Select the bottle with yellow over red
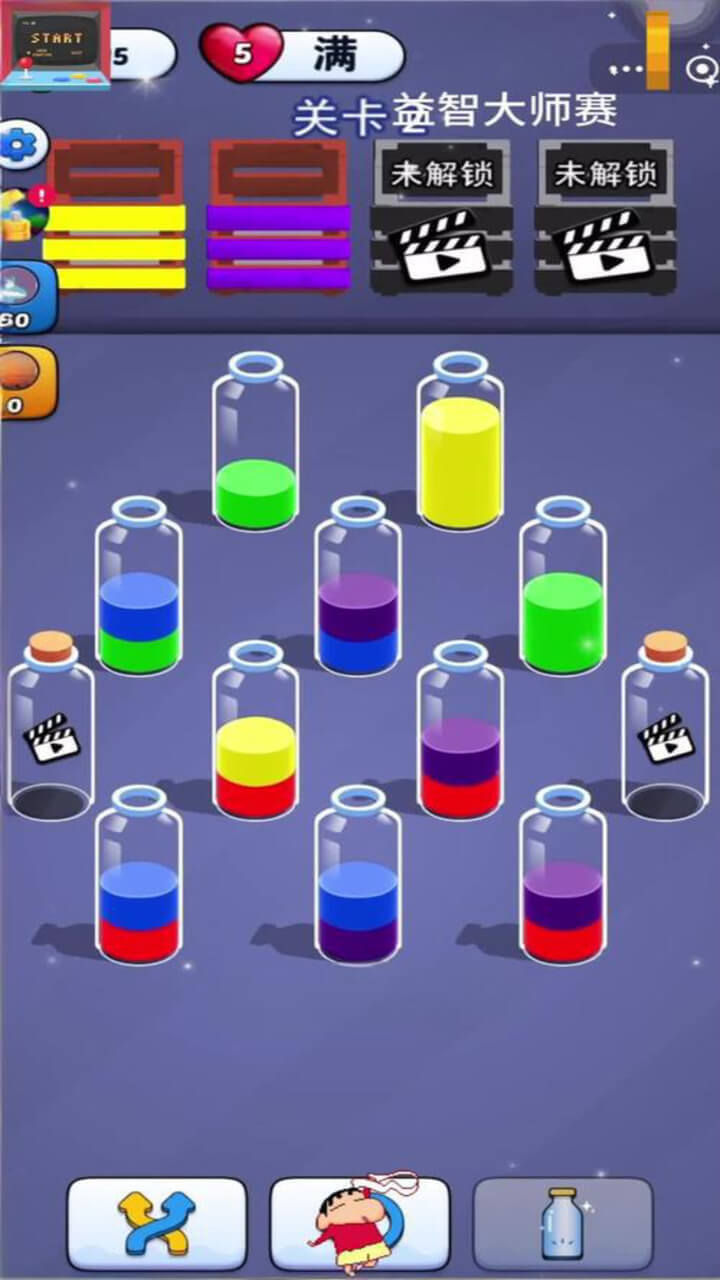 tap(255, 735)
